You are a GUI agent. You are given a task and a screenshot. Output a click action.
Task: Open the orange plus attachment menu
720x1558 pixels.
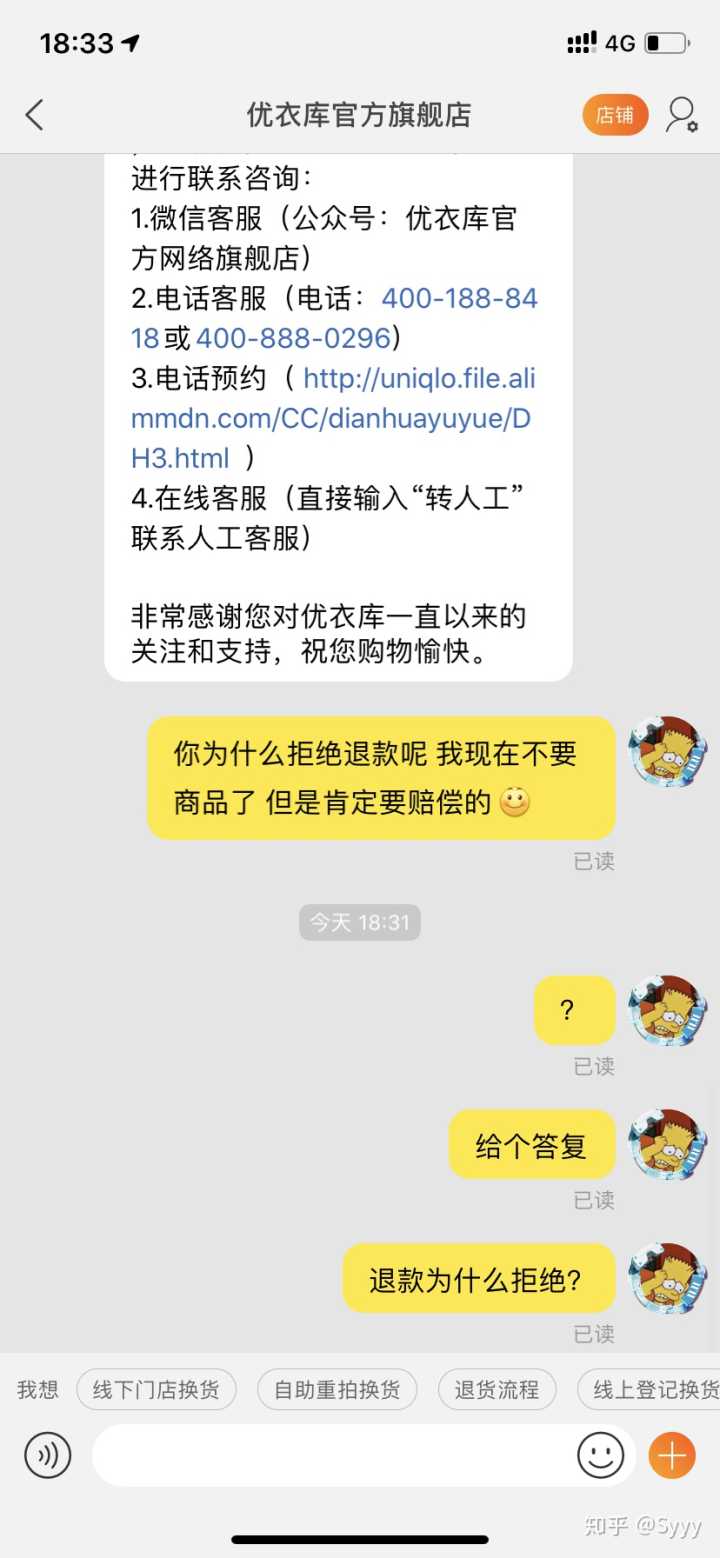(672, 1455)
